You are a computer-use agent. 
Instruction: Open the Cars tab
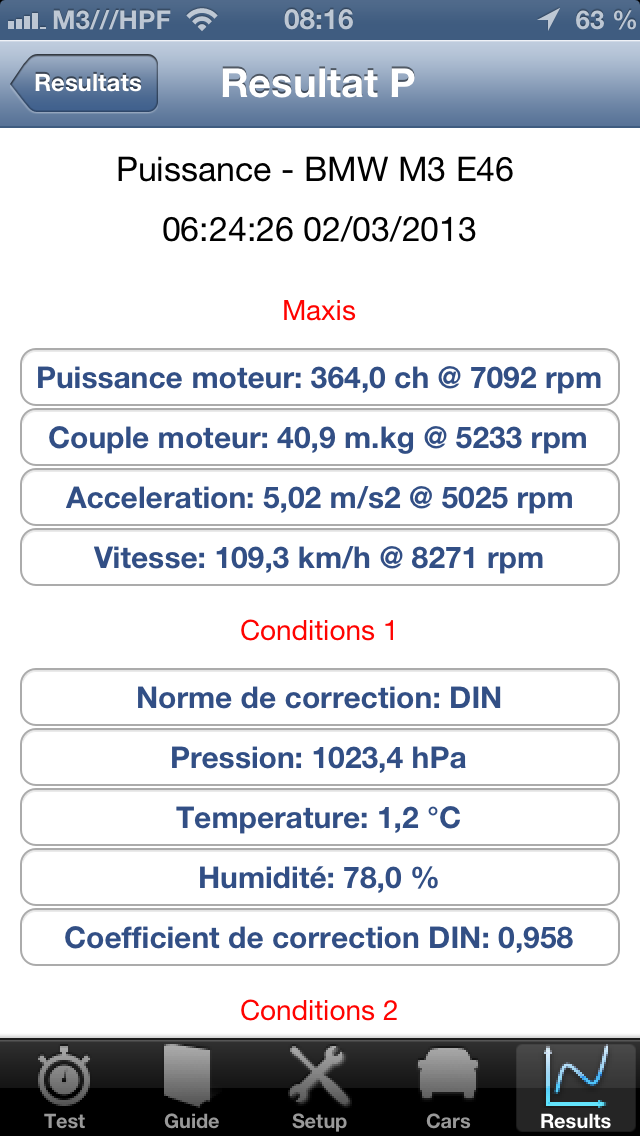(x=447, y=1089)
